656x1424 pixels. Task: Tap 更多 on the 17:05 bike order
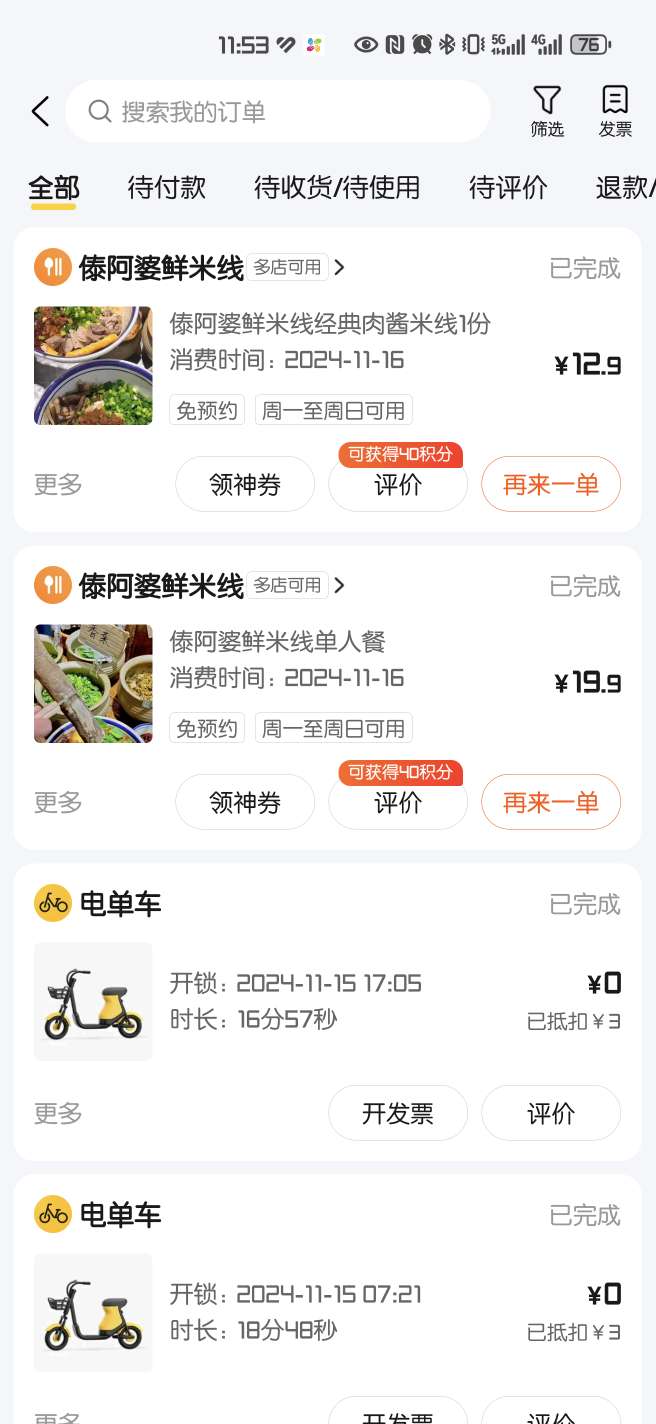coord(58,1113)
